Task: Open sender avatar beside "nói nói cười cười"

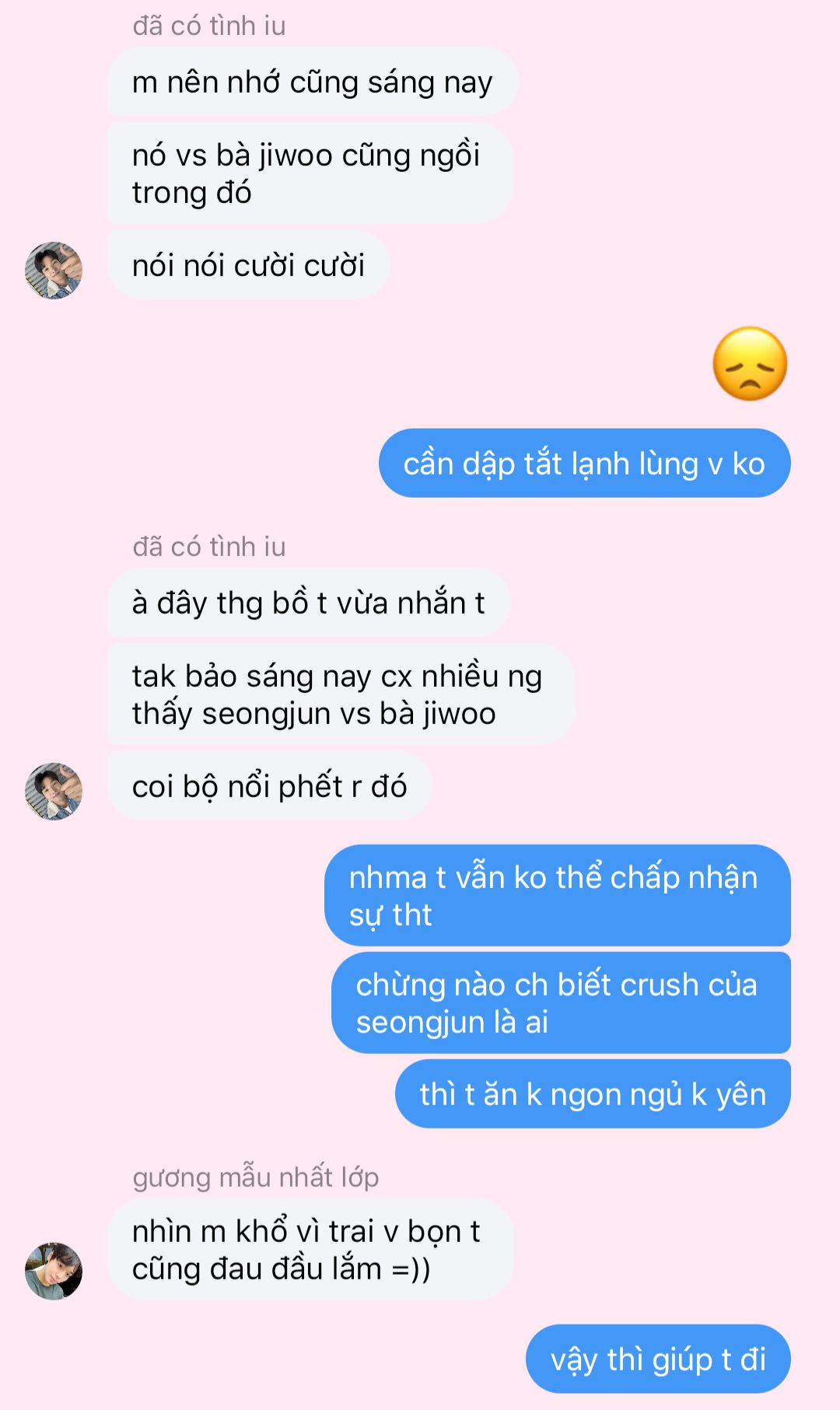Action: [54, 270]
